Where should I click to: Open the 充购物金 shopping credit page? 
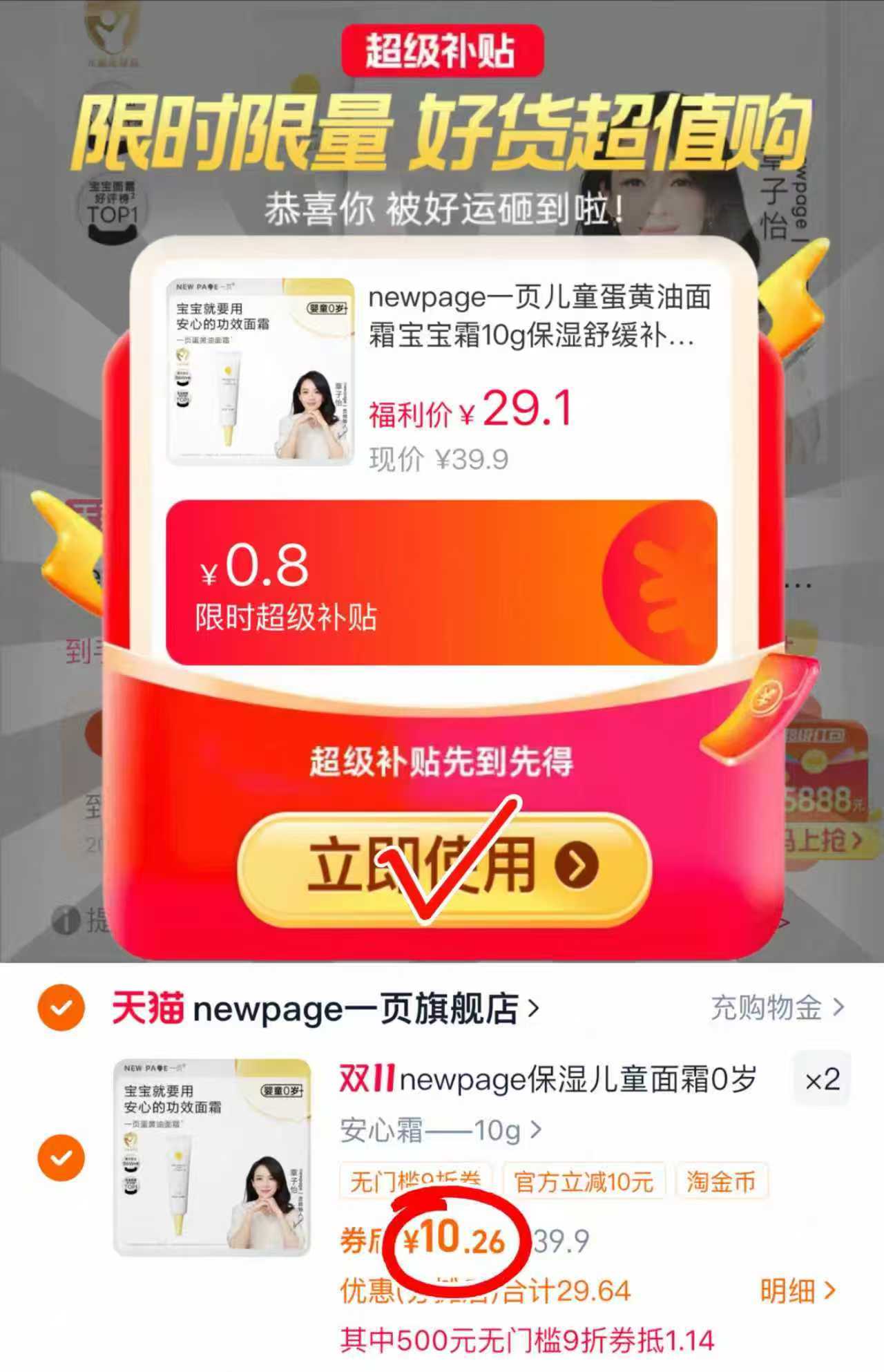click(x=765, y=1007)
